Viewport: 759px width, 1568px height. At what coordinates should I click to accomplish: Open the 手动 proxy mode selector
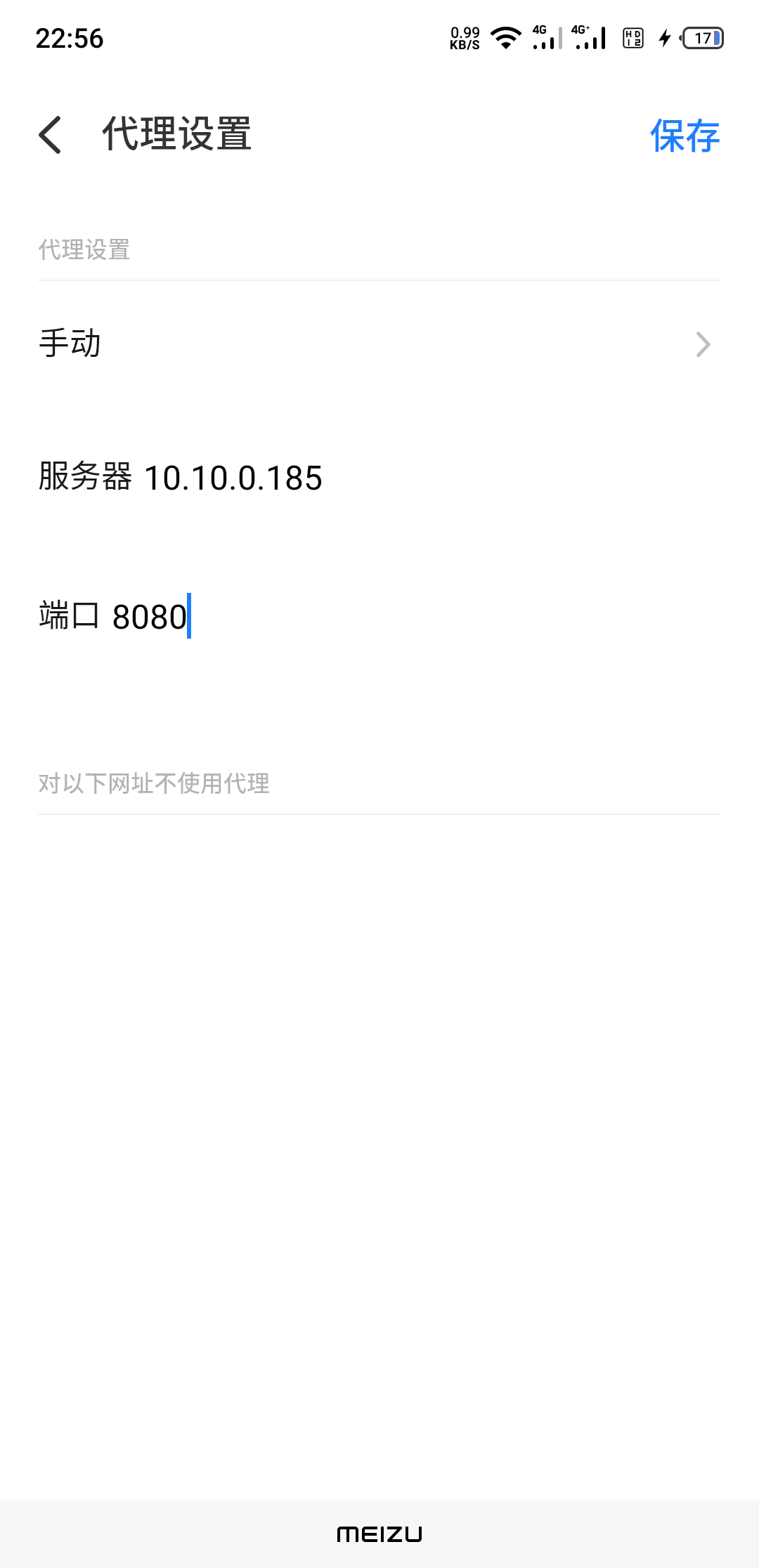pyautogui.click(x=379, y=344)
